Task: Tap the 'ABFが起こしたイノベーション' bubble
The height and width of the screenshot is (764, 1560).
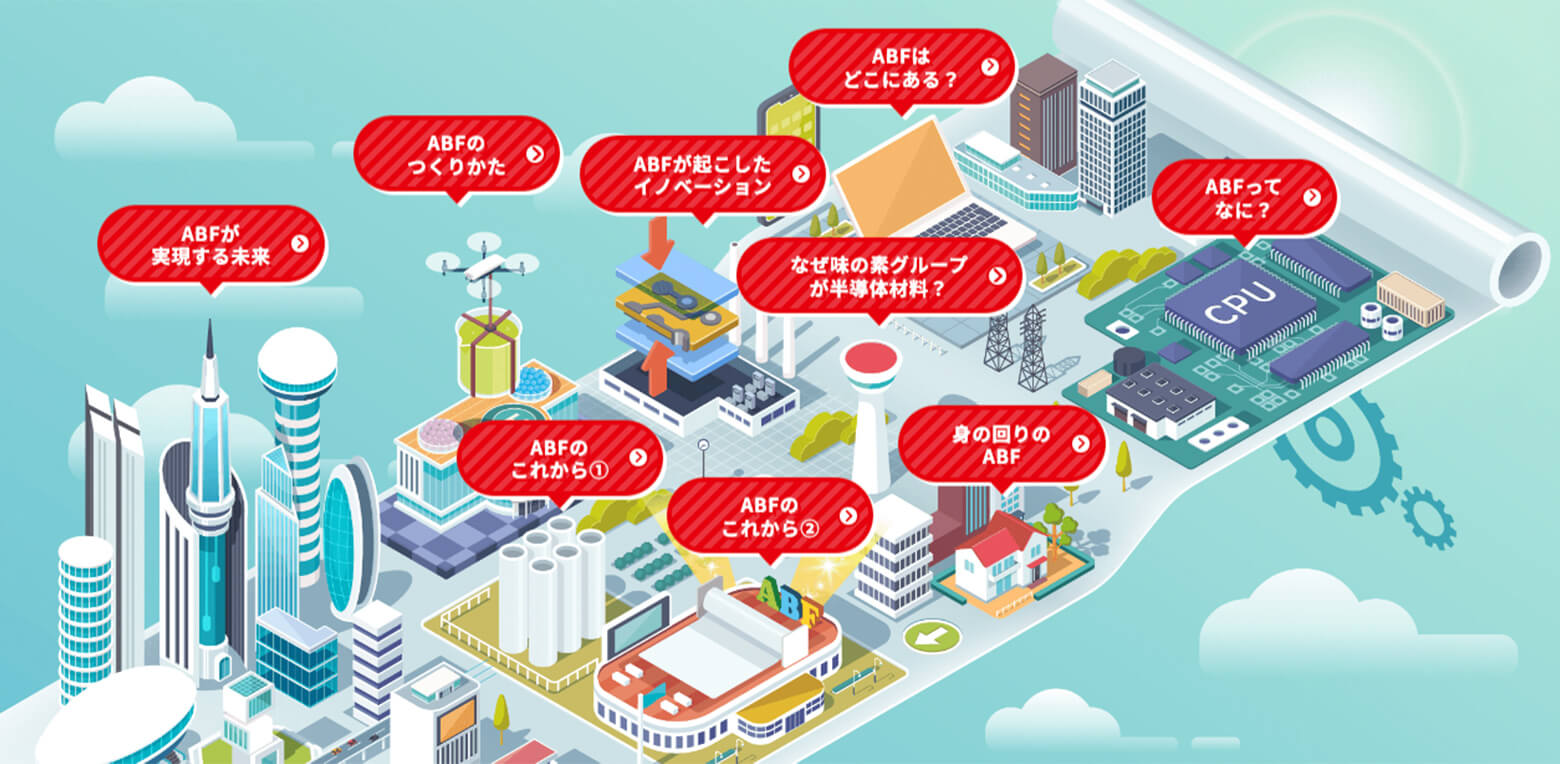Action: coord(702,174)
